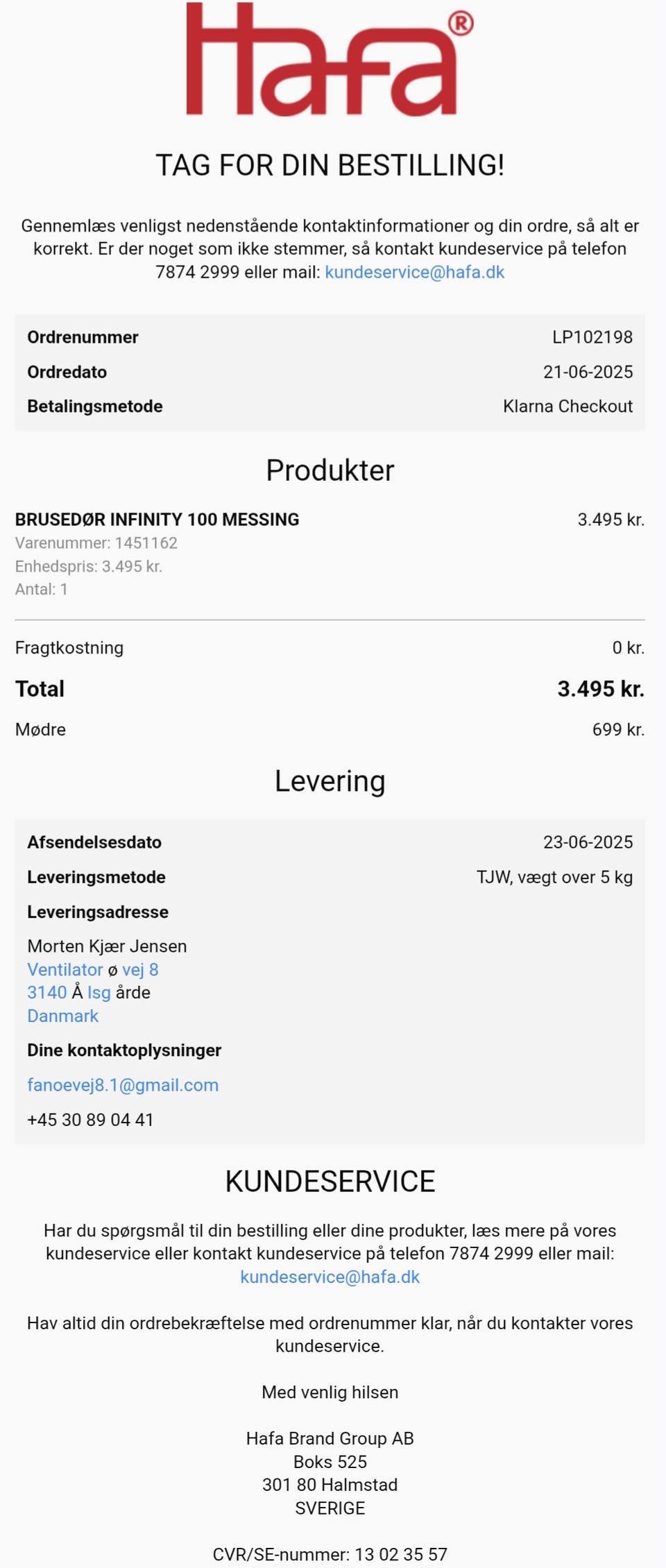Open the 'vej 8' address link

click(x=140, y=969)
